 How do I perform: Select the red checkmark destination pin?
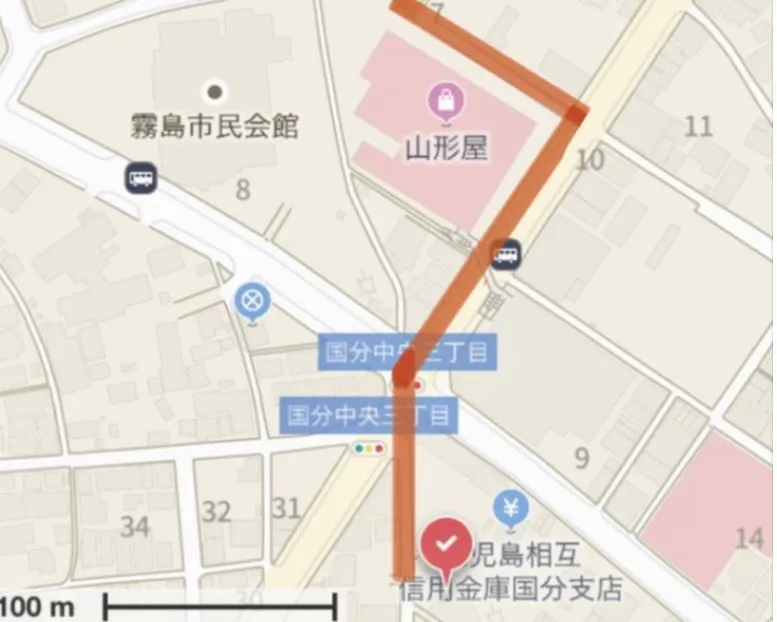click(x=447, y=545)
